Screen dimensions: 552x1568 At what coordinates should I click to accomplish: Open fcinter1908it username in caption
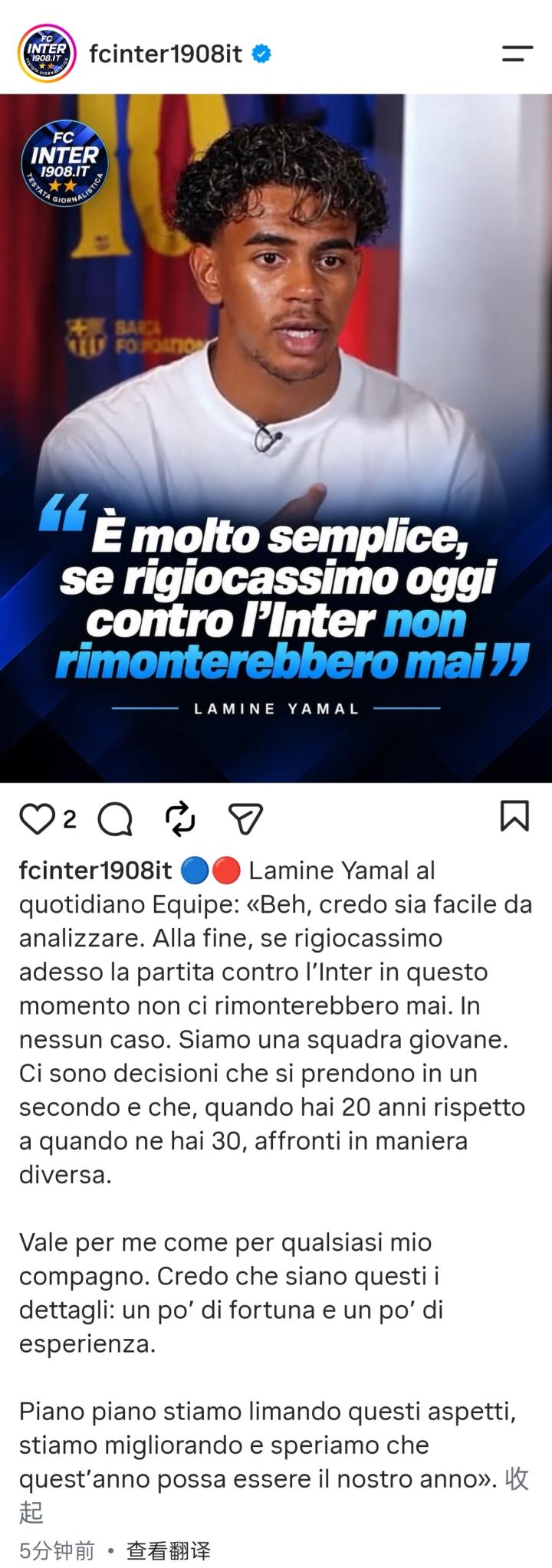pos(95,871)
